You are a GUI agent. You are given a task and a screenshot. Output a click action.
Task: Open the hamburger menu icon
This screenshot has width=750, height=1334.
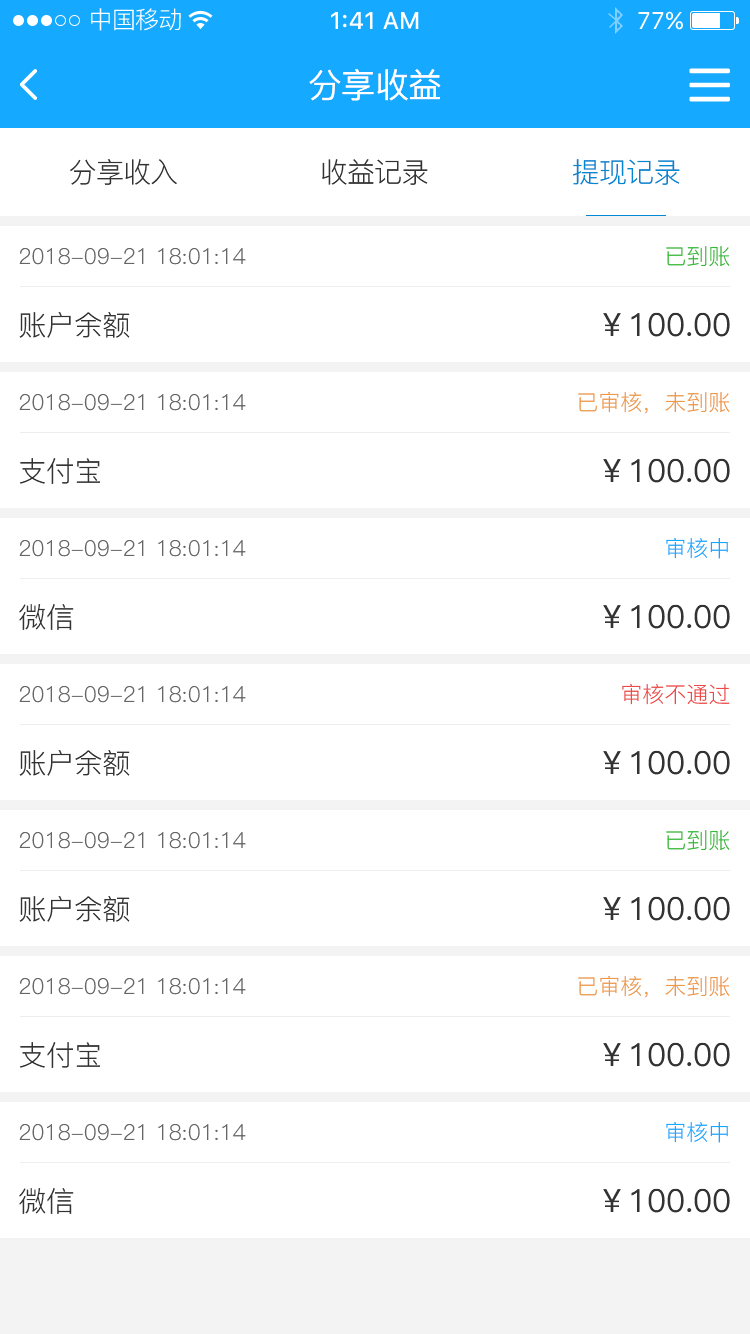tap(710, 84)
